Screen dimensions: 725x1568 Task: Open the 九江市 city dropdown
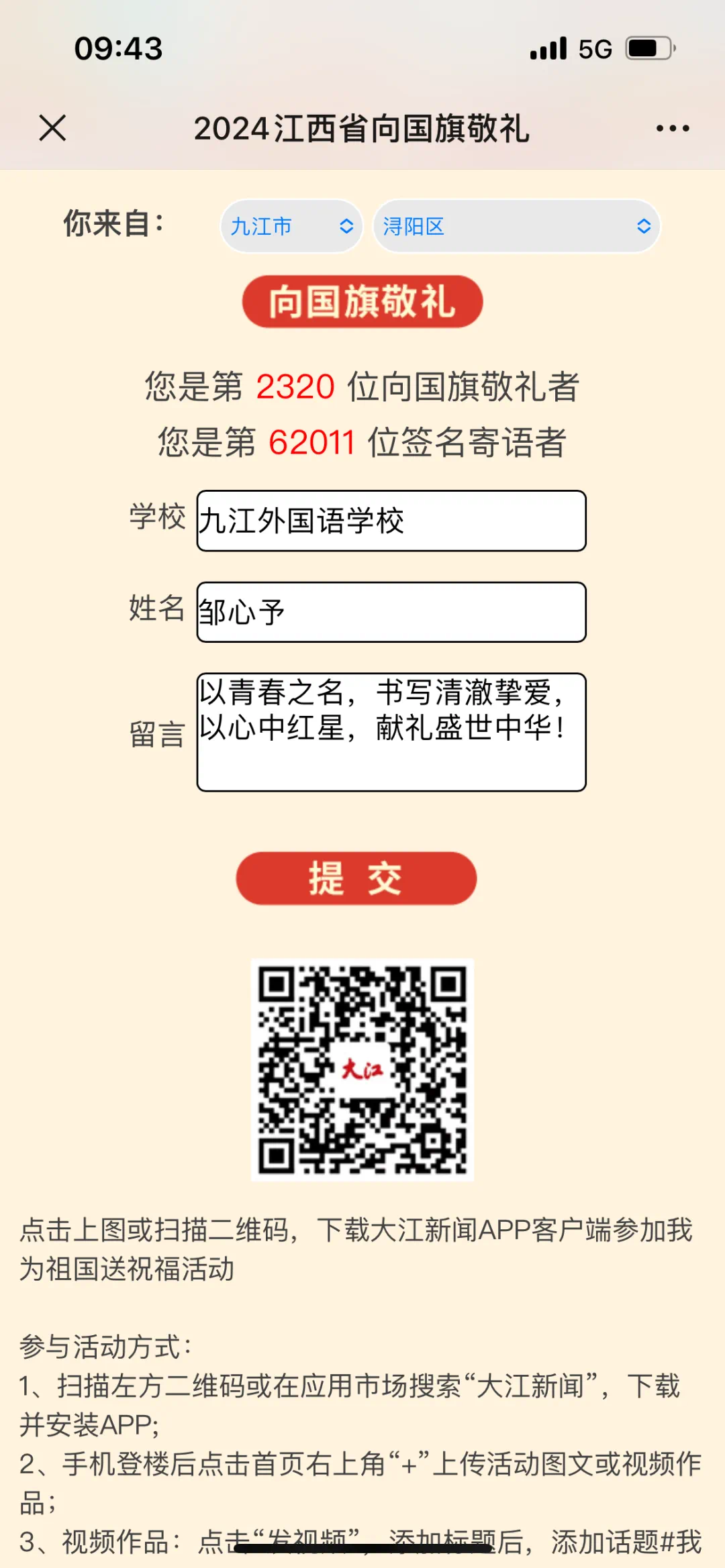291,226
